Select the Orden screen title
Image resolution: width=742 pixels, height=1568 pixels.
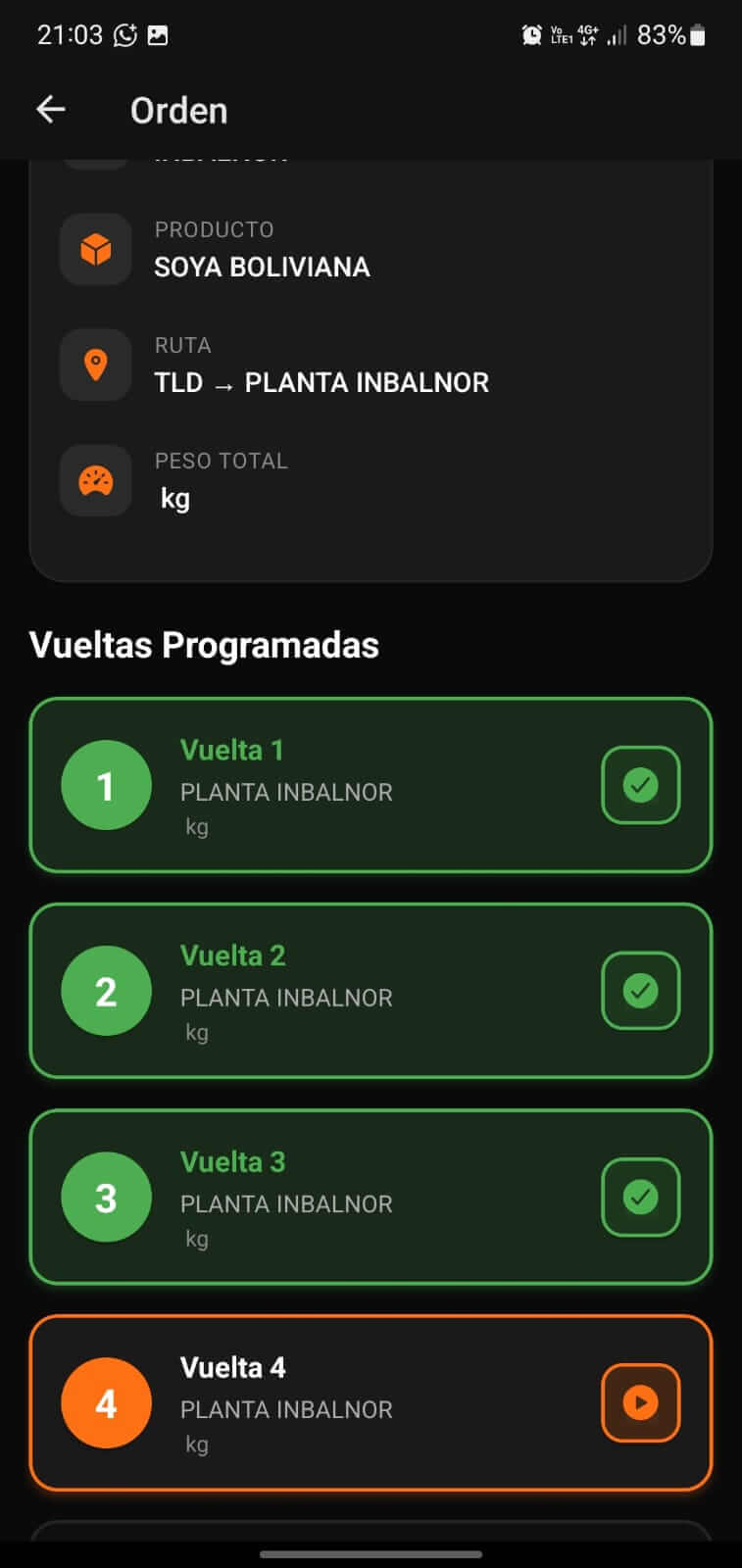178,110
